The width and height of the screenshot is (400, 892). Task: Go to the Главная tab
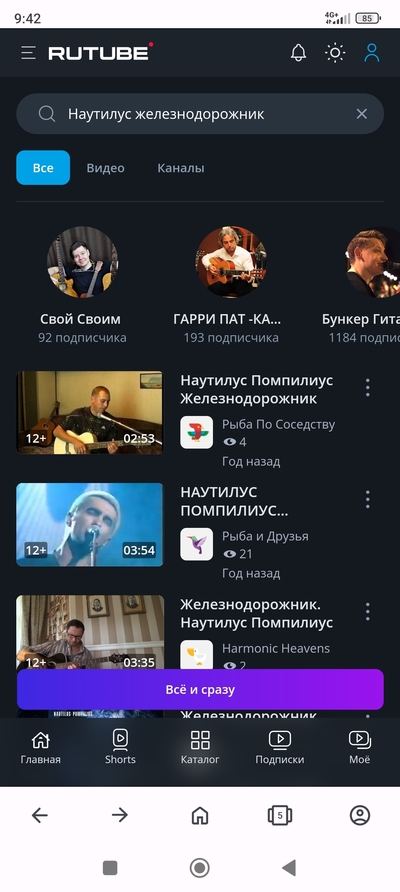[40, 748]
